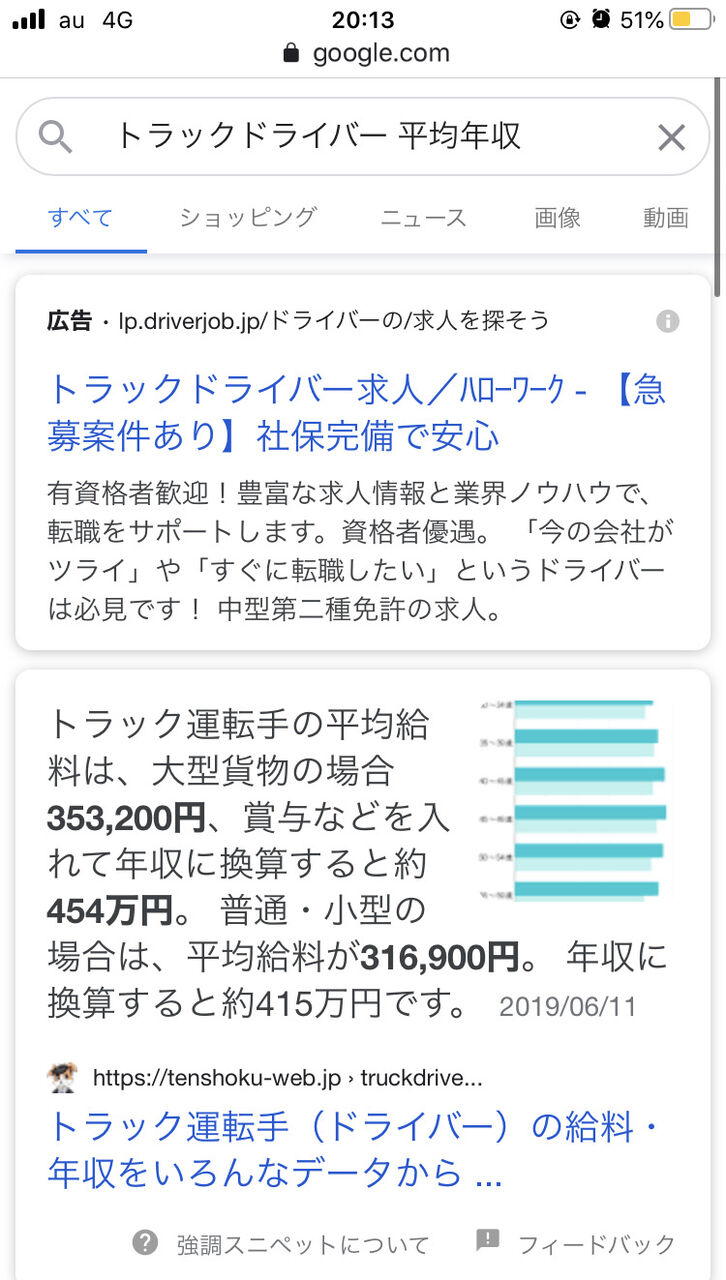
Task: Open the salary bar chart thumbnail
Action: (x=574, y=799)
